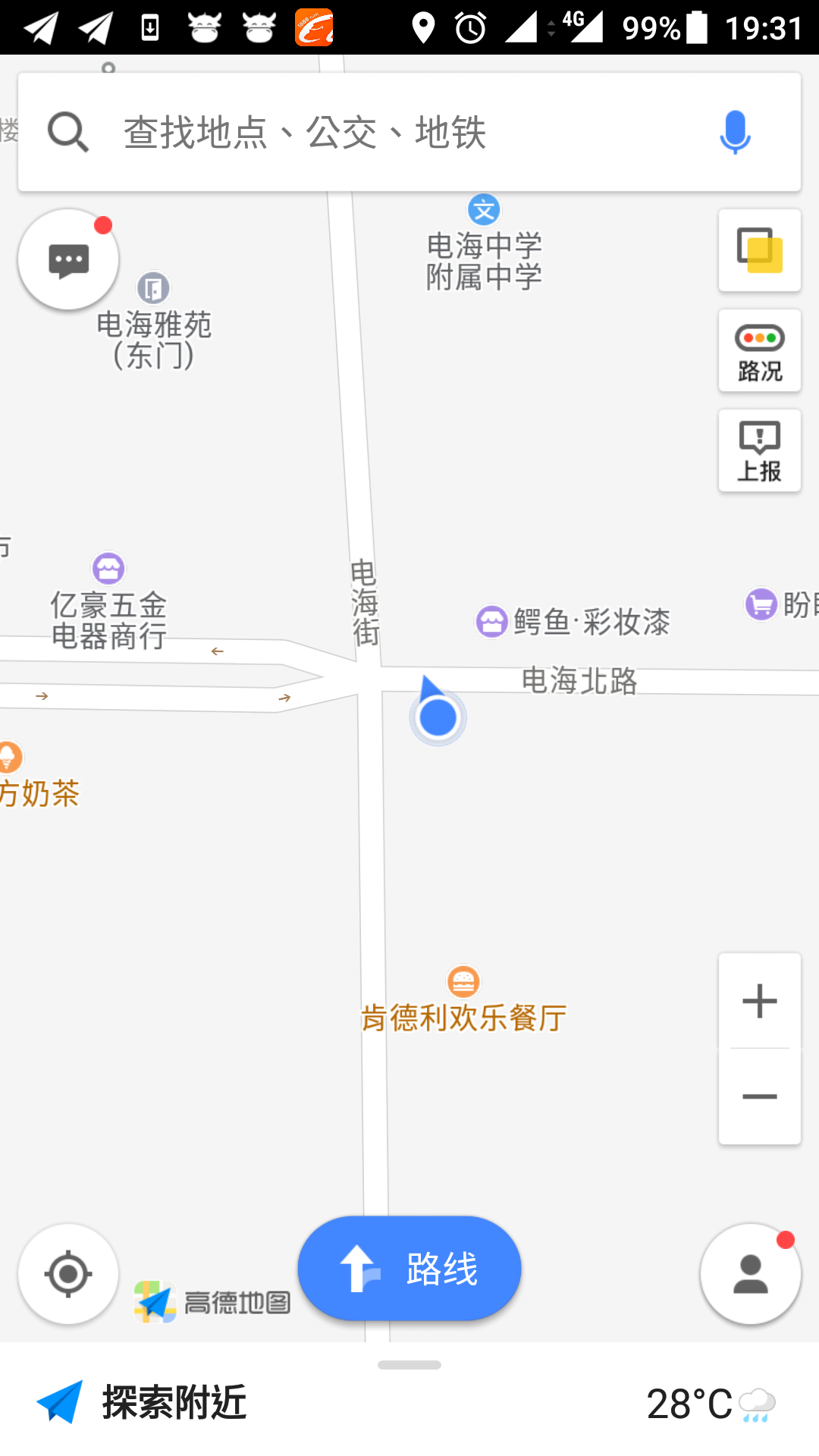This screenshot has height=1456, width=819.
Task: Open the voice search microphone
Action: pos(733,133)
